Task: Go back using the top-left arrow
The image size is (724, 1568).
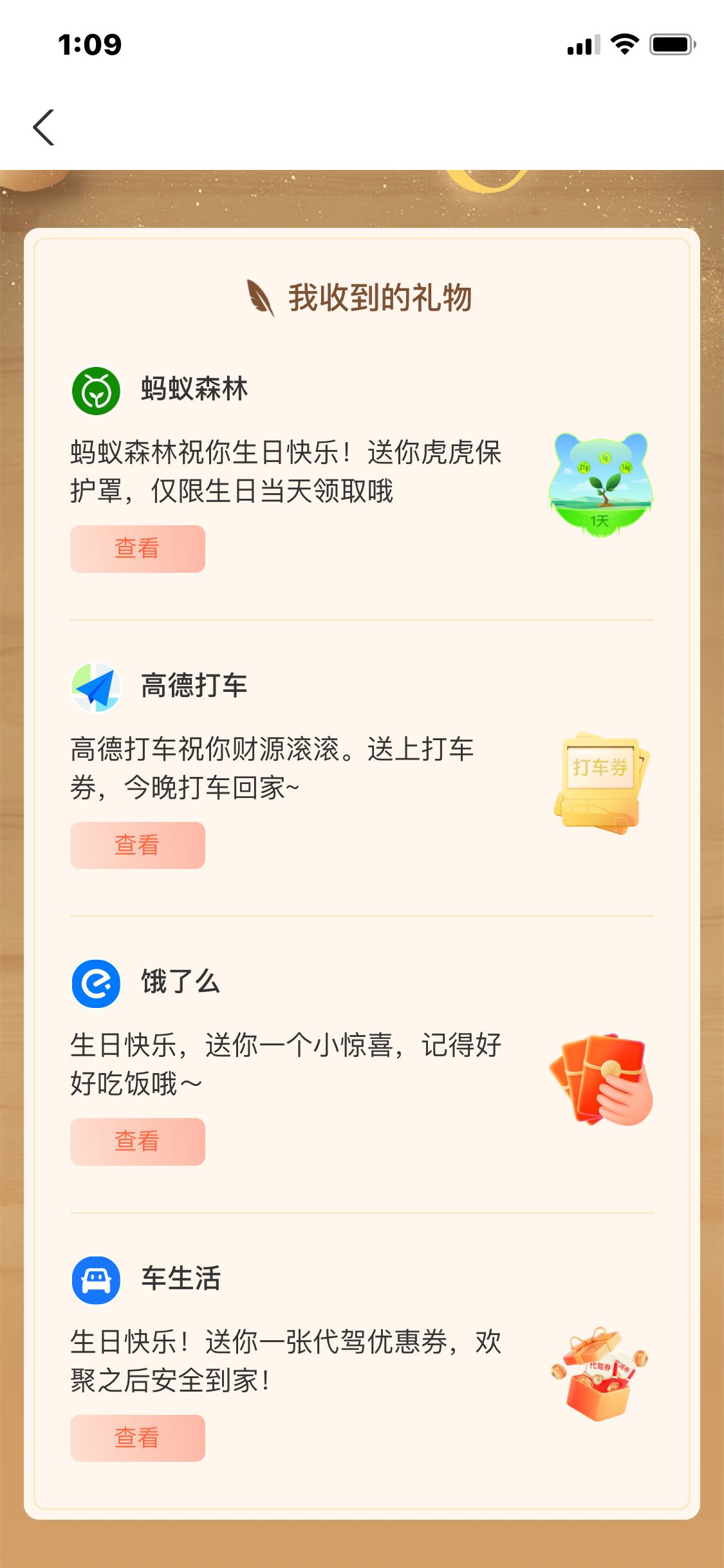Action: (44, 127)
